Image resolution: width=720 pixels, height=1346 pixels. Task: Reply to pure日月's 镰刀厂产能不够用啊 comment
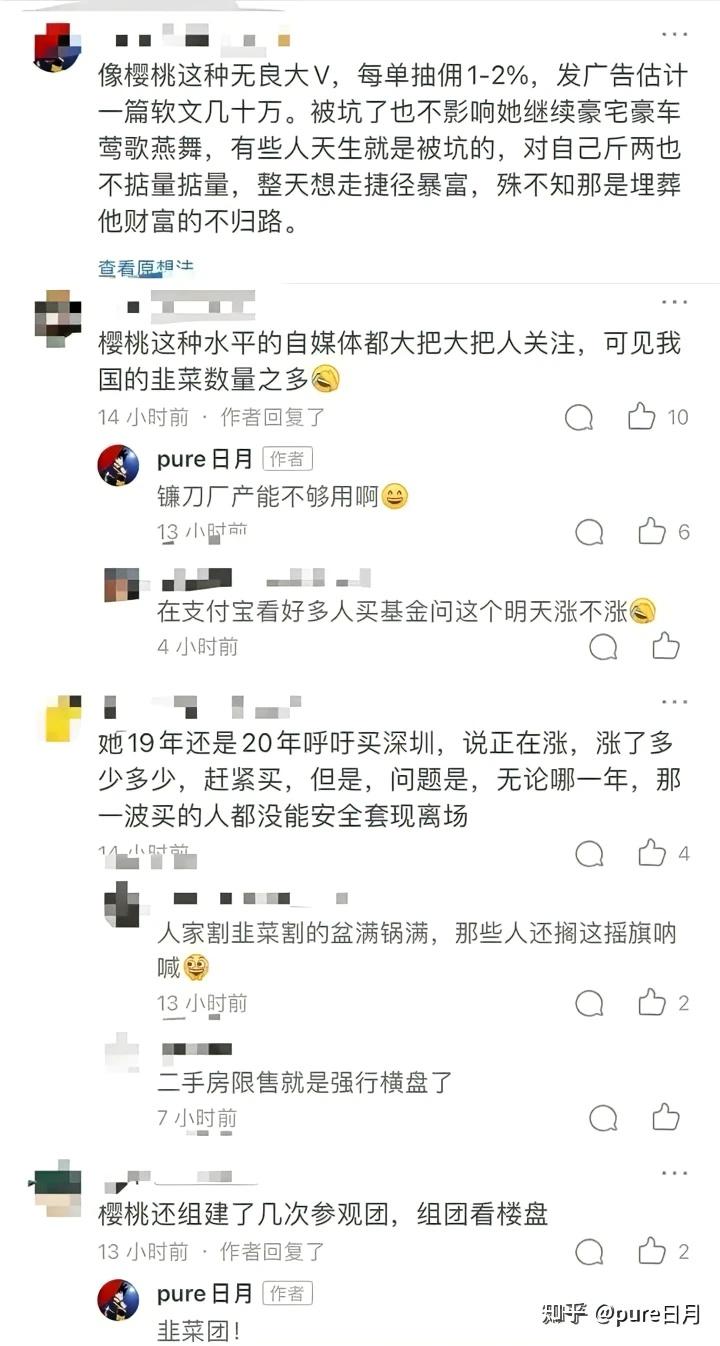click(x=590, y=532)
